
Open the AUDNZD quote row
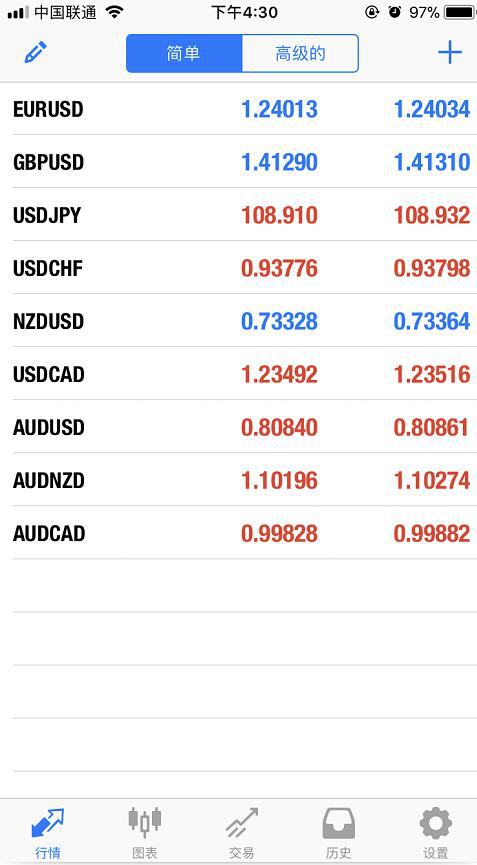tap(238, 479)
